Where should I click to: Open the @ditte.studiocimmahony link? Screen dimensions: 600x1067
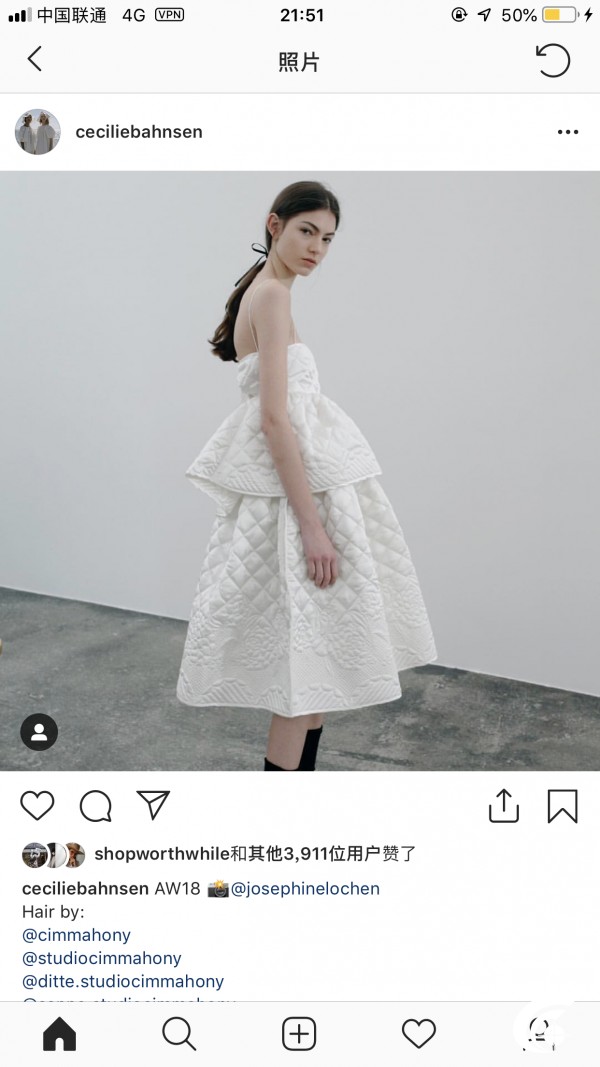point(123,981)
